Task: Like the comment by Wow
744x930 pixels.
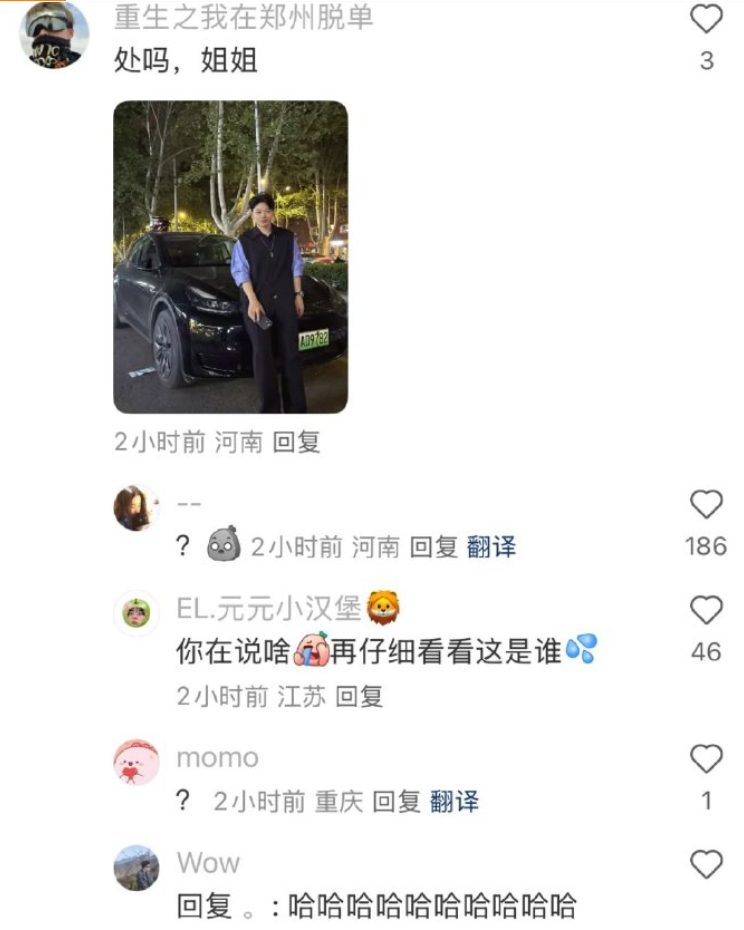Action: [706, 864]
